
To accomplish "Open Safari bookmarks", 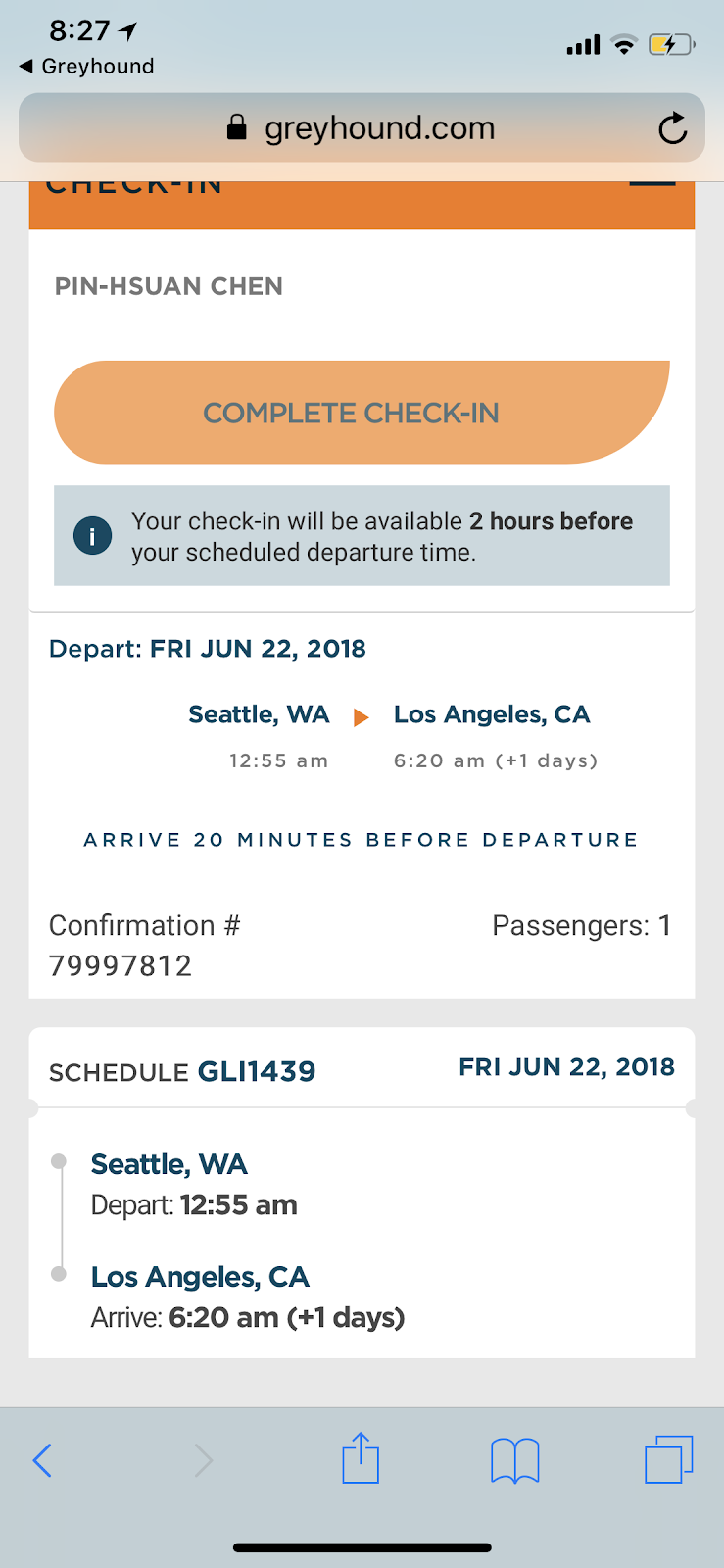I will click(x=514, y=1460).
